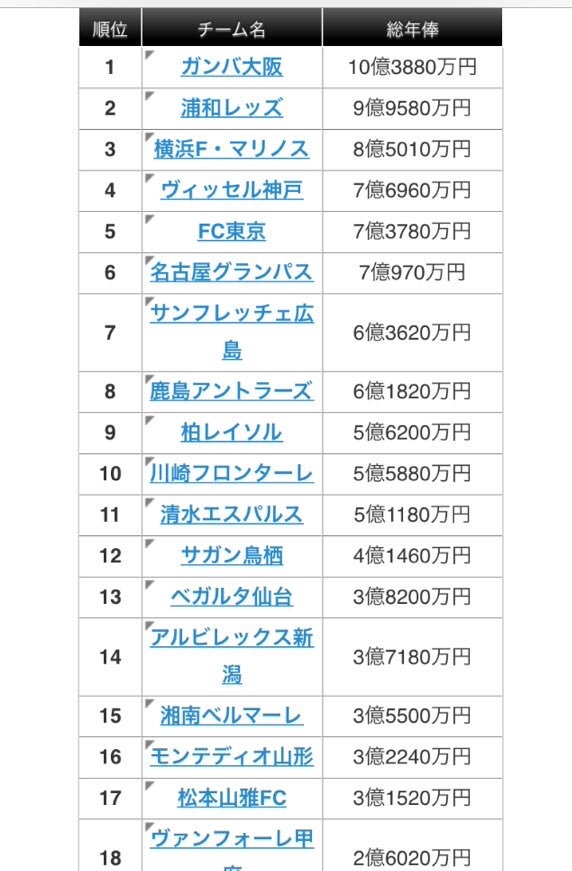Open the 柏レイソル link
572x871 pixels.
click(x=232, y=432)
